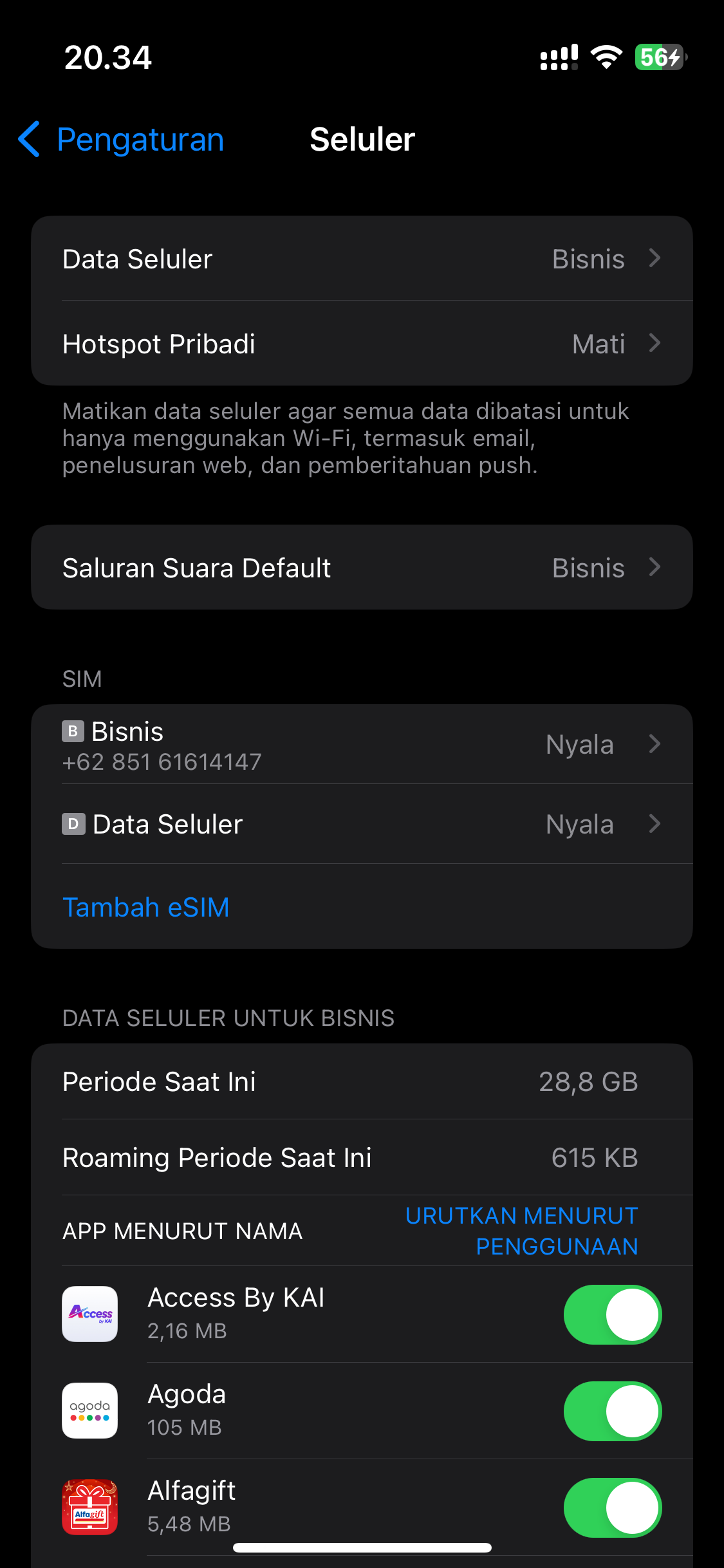Tap the cellular signal bars icon
This screenshot has height=1568, width=724.
pyautogui.click(x=557, y=58)
